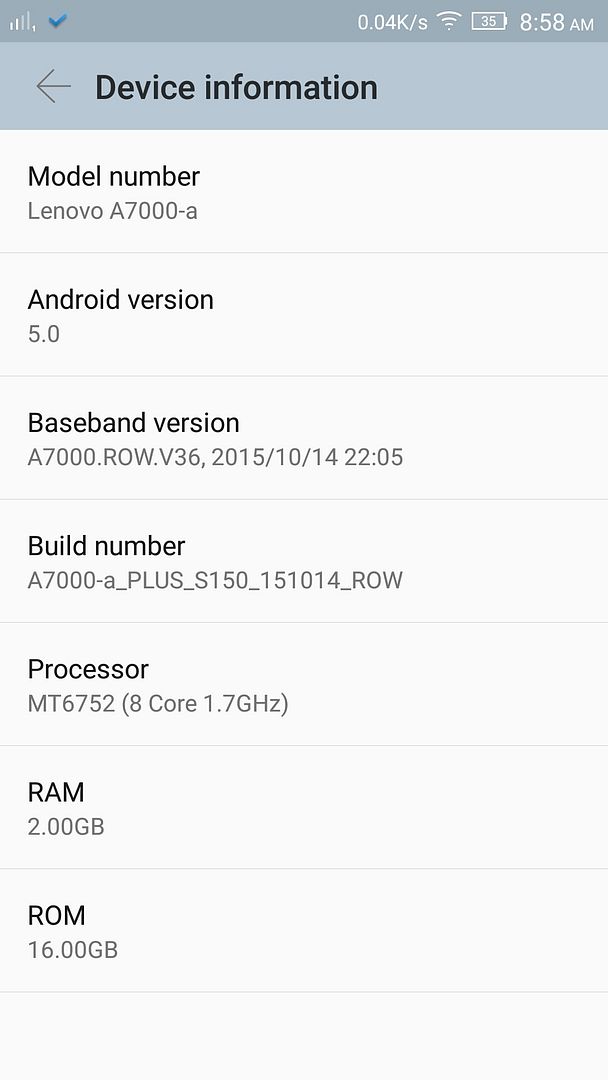Tap the Processor row

(304, 685)
